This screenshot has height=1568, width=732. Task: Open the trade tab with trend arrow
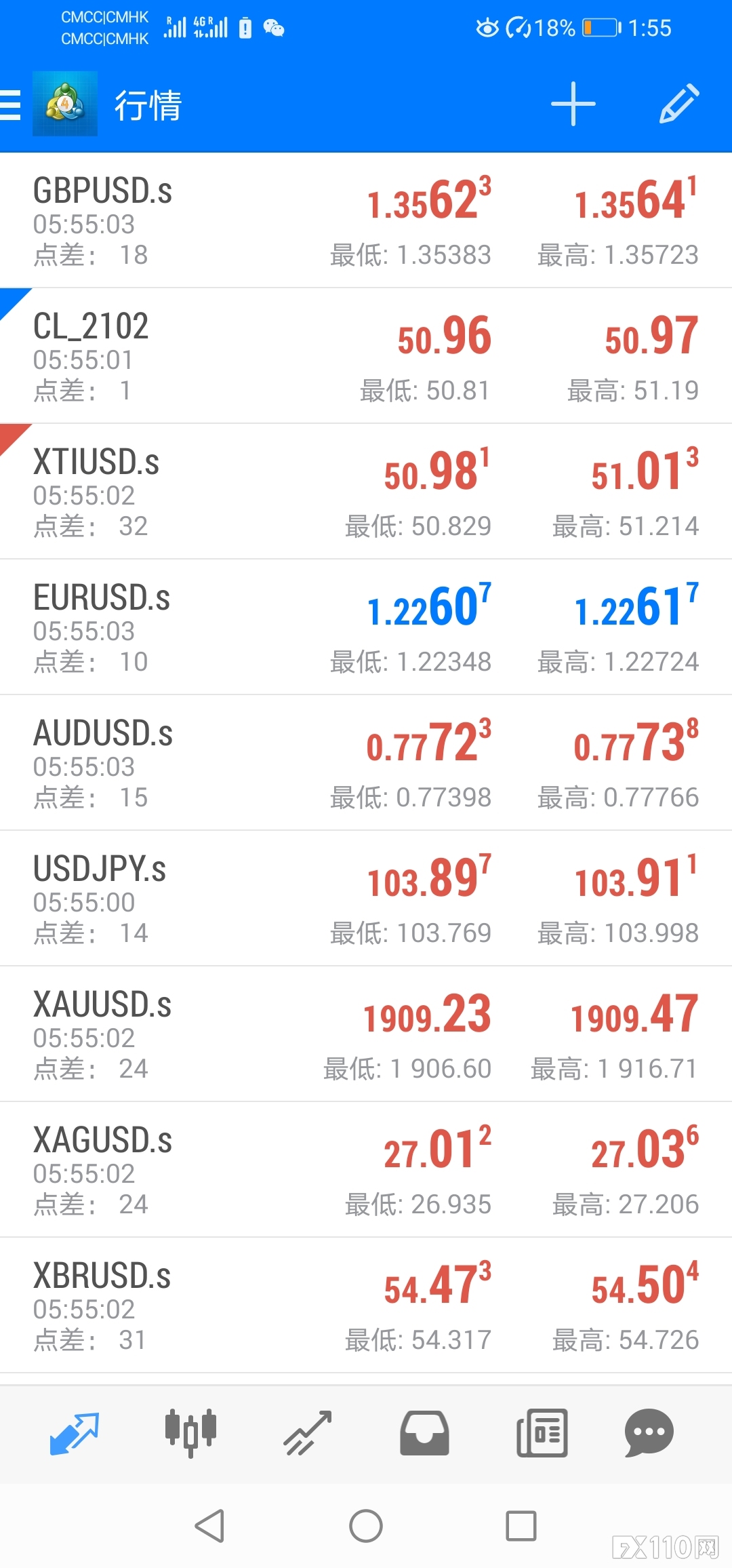point(308,1434)
